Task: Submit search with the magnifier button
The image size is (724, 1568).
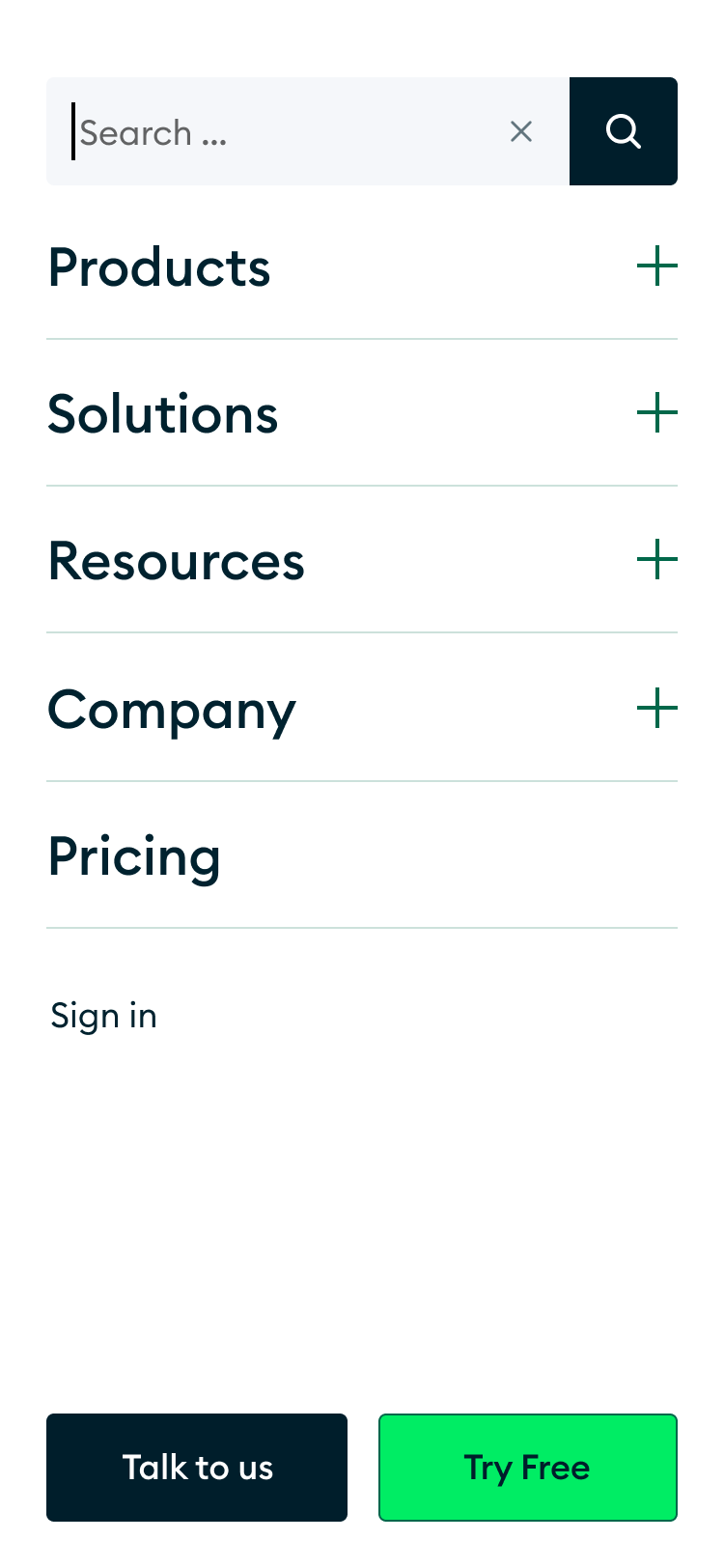Action: click(624, 131)
